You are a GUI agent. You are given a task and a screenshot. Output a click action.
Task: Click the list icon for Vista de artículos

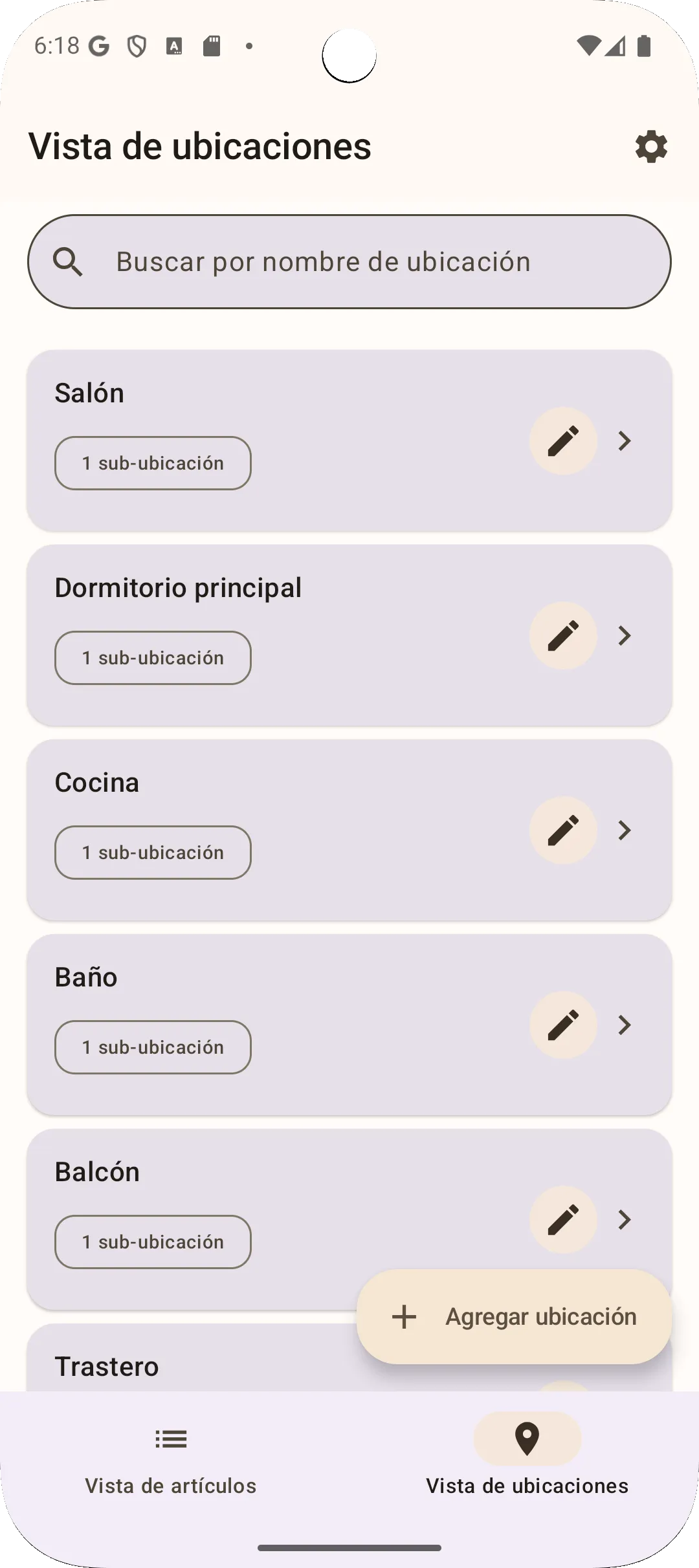click(170, 1439)
